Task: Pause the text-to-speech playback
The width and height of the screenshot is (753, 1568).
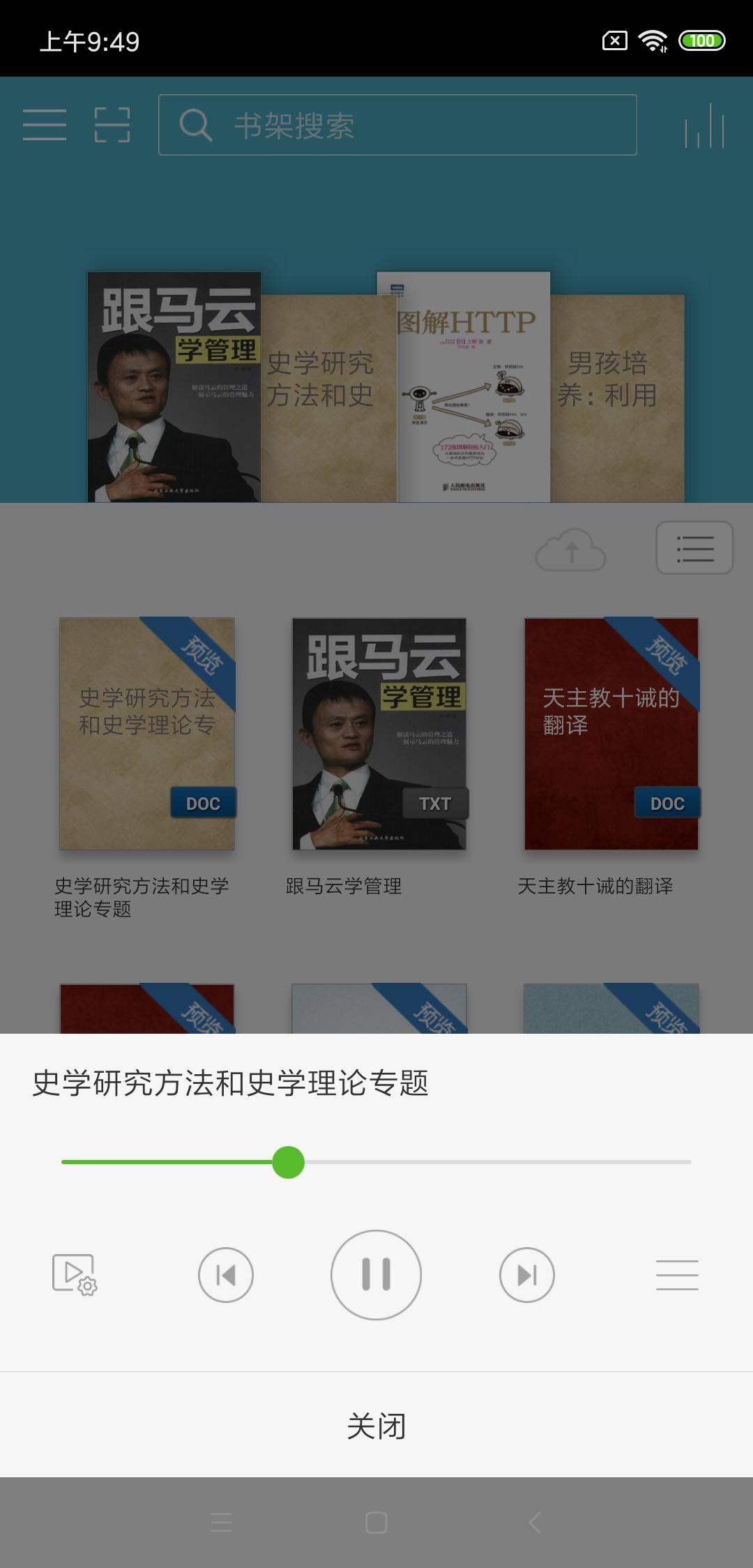Action: pos(376,1274)
